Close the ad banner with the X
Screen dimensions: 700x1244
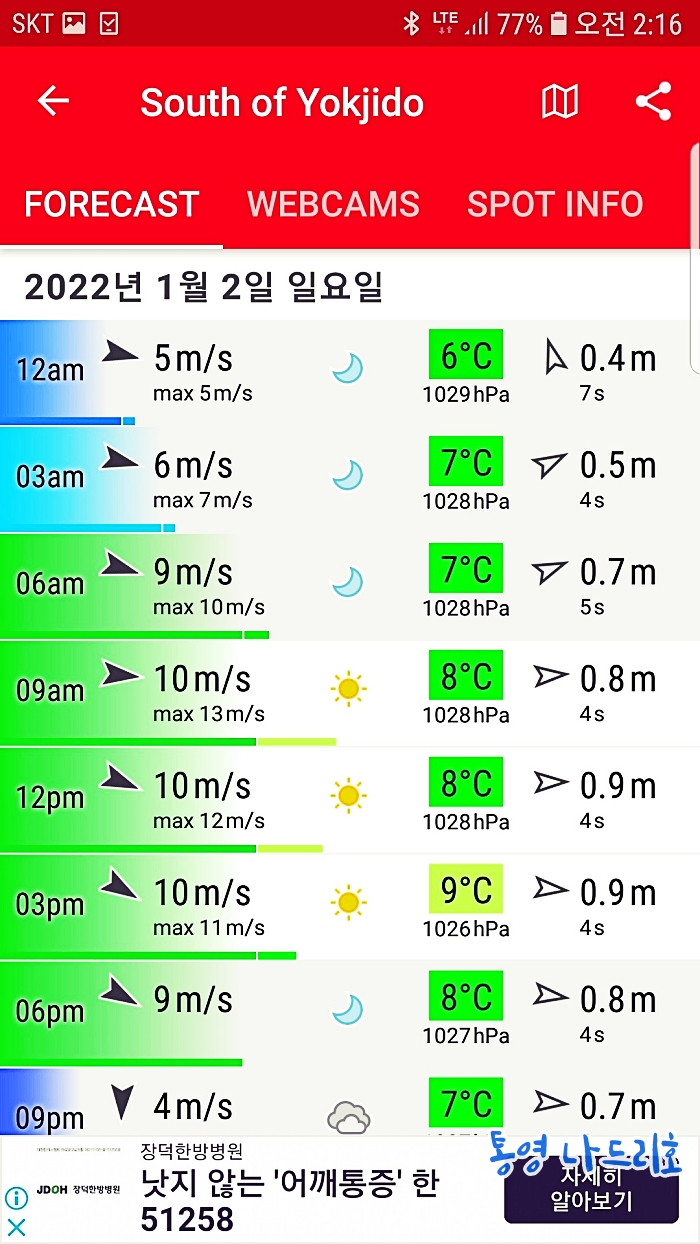[x=16, y=1227]
